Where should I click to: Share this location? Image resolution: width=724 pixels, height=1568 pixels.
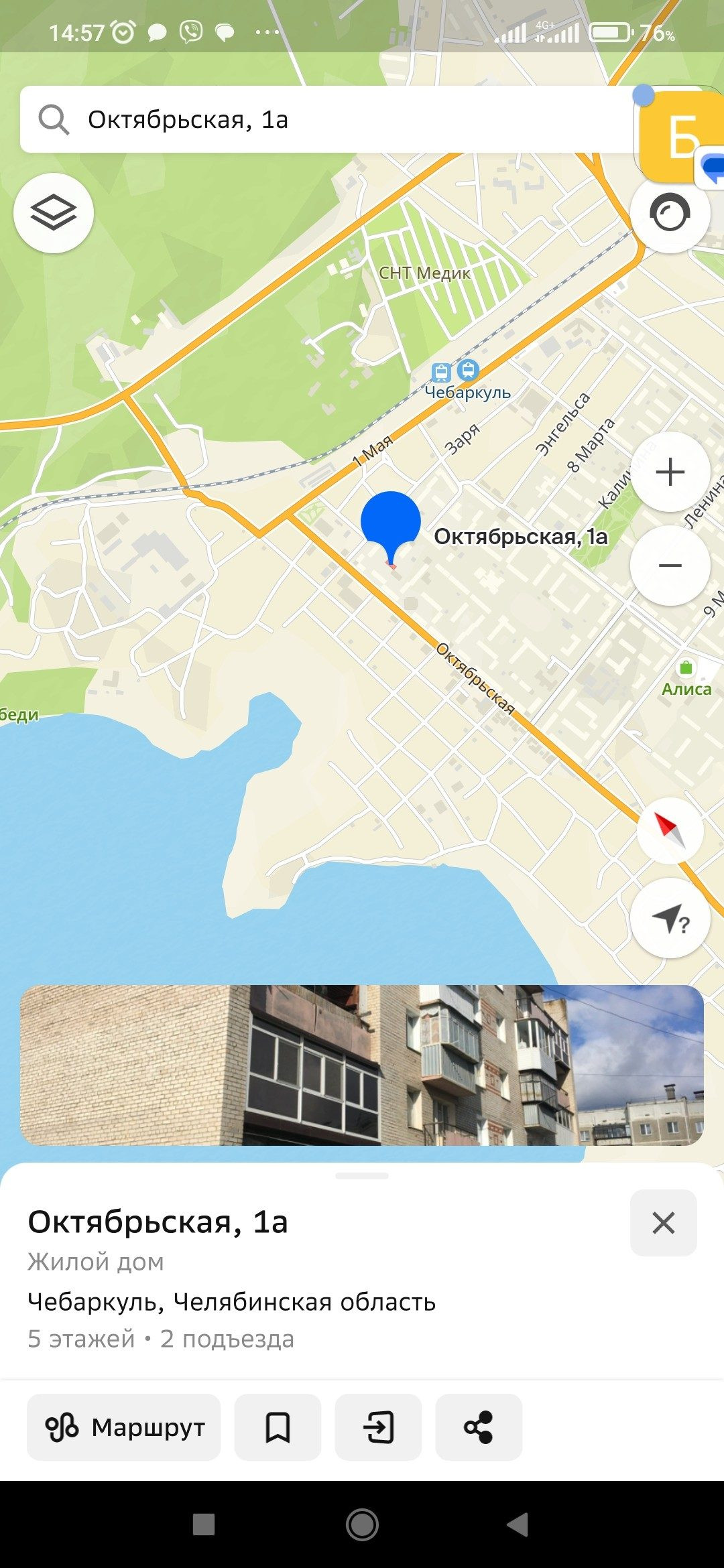pyautogui.click(x=479, y=1427)
